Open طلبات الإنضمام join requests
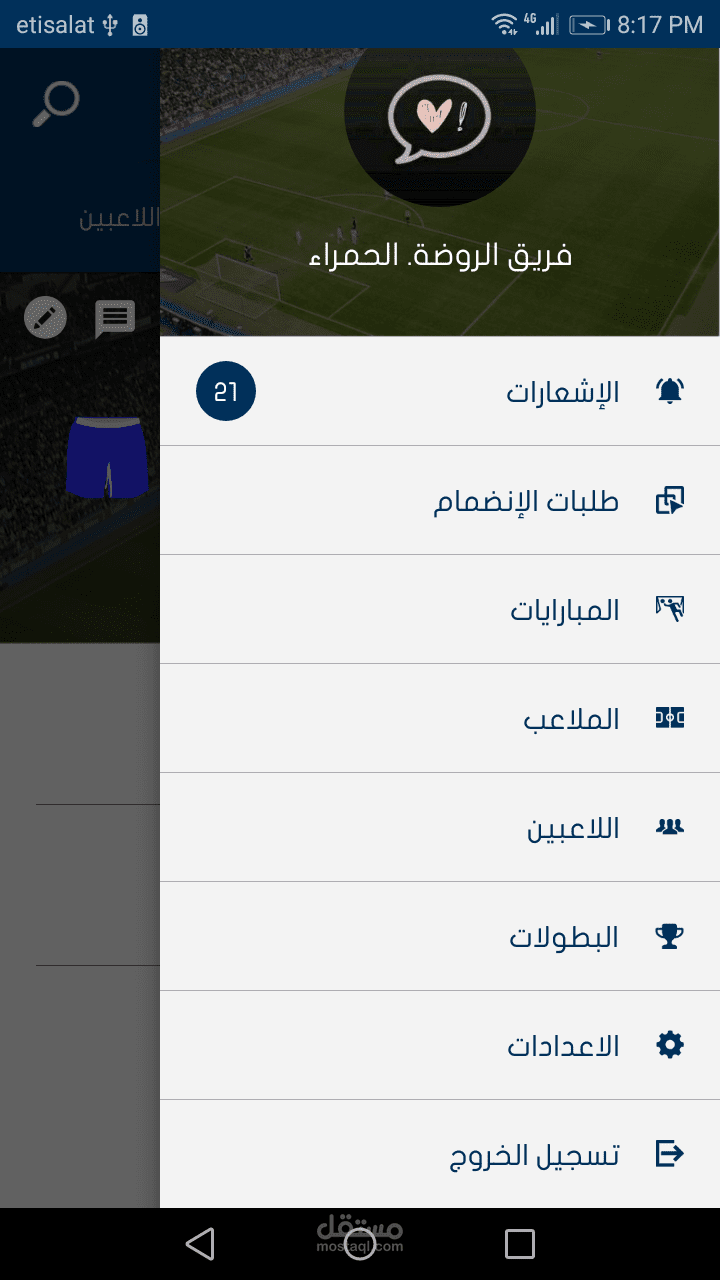 point(526,501)
